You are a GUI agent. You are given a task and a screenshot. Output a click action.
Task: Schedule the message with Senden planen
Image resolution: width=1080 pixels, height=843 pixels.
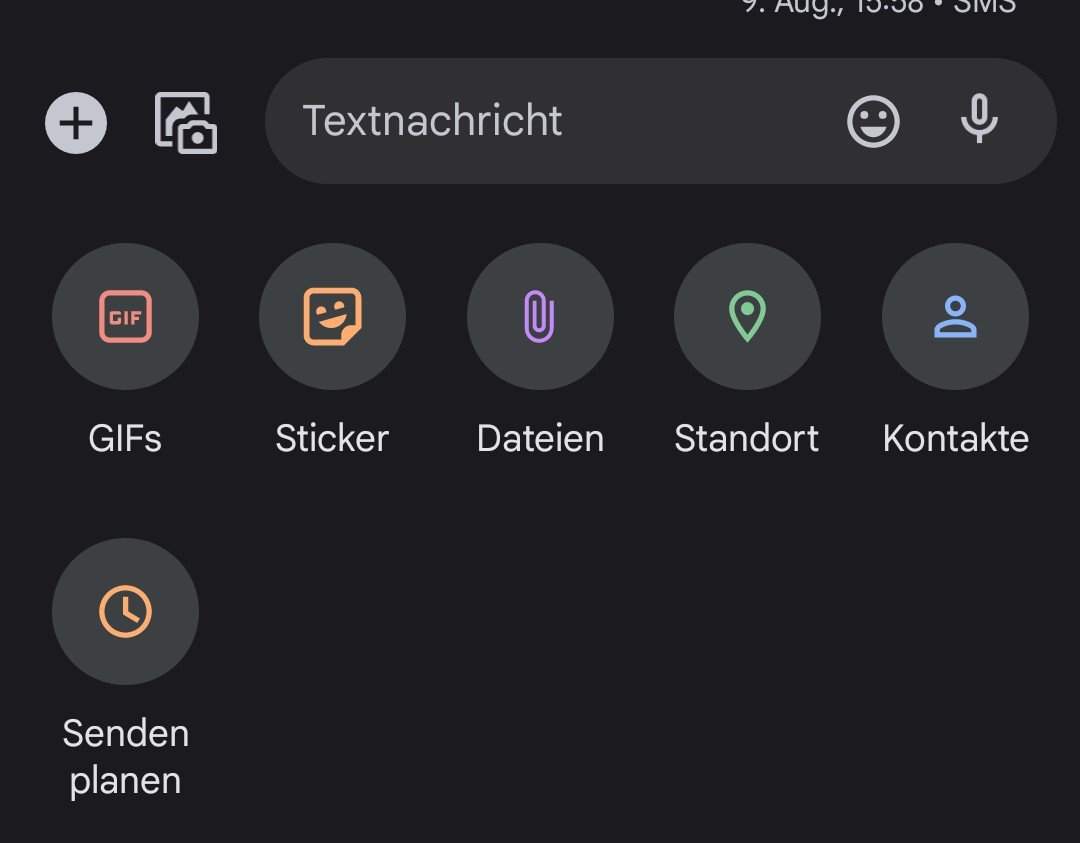coord(125,611)
